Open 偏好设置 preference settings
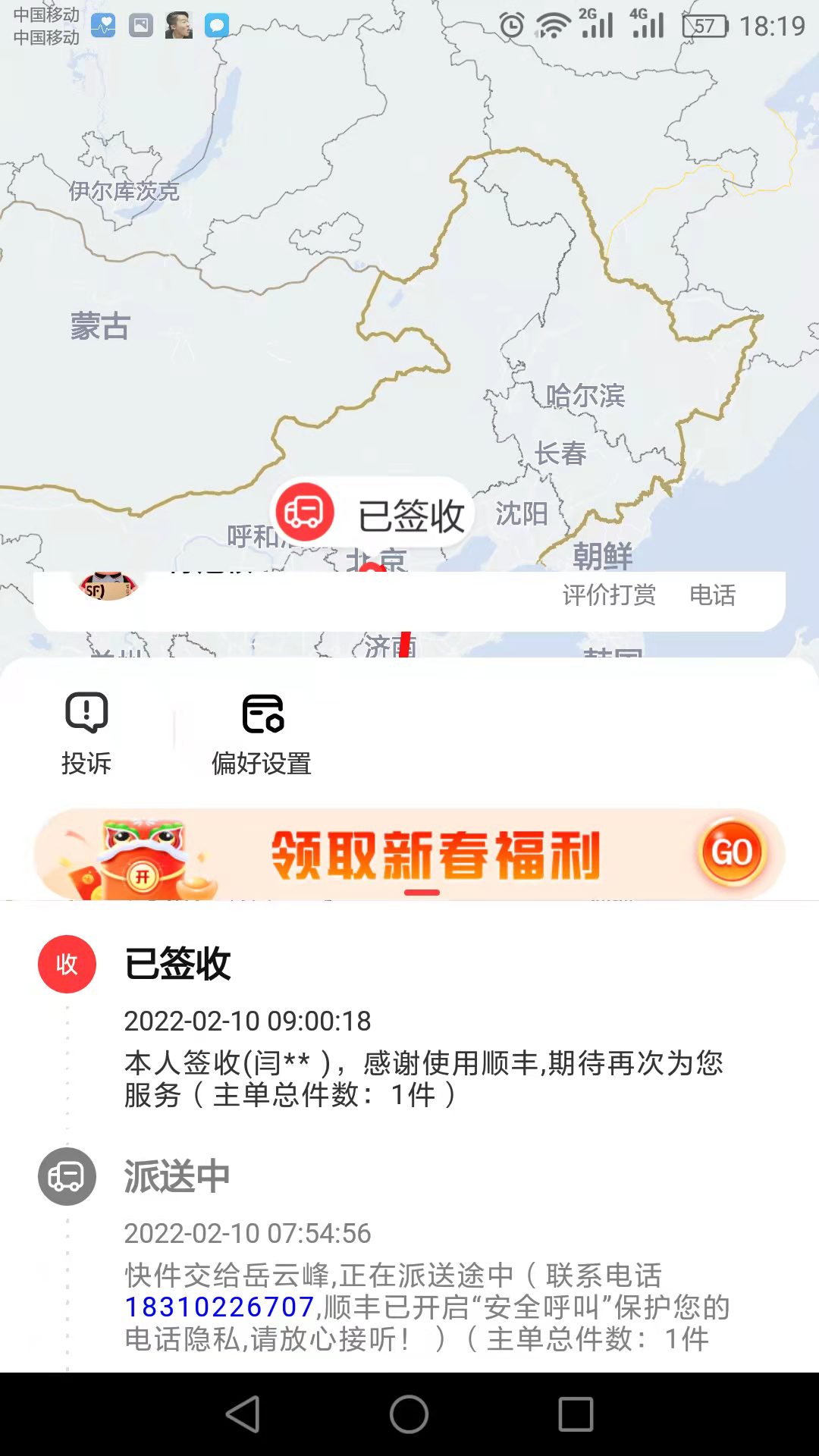The height and width of the screenshot is (1456, 819). click(x=262, y=732)
